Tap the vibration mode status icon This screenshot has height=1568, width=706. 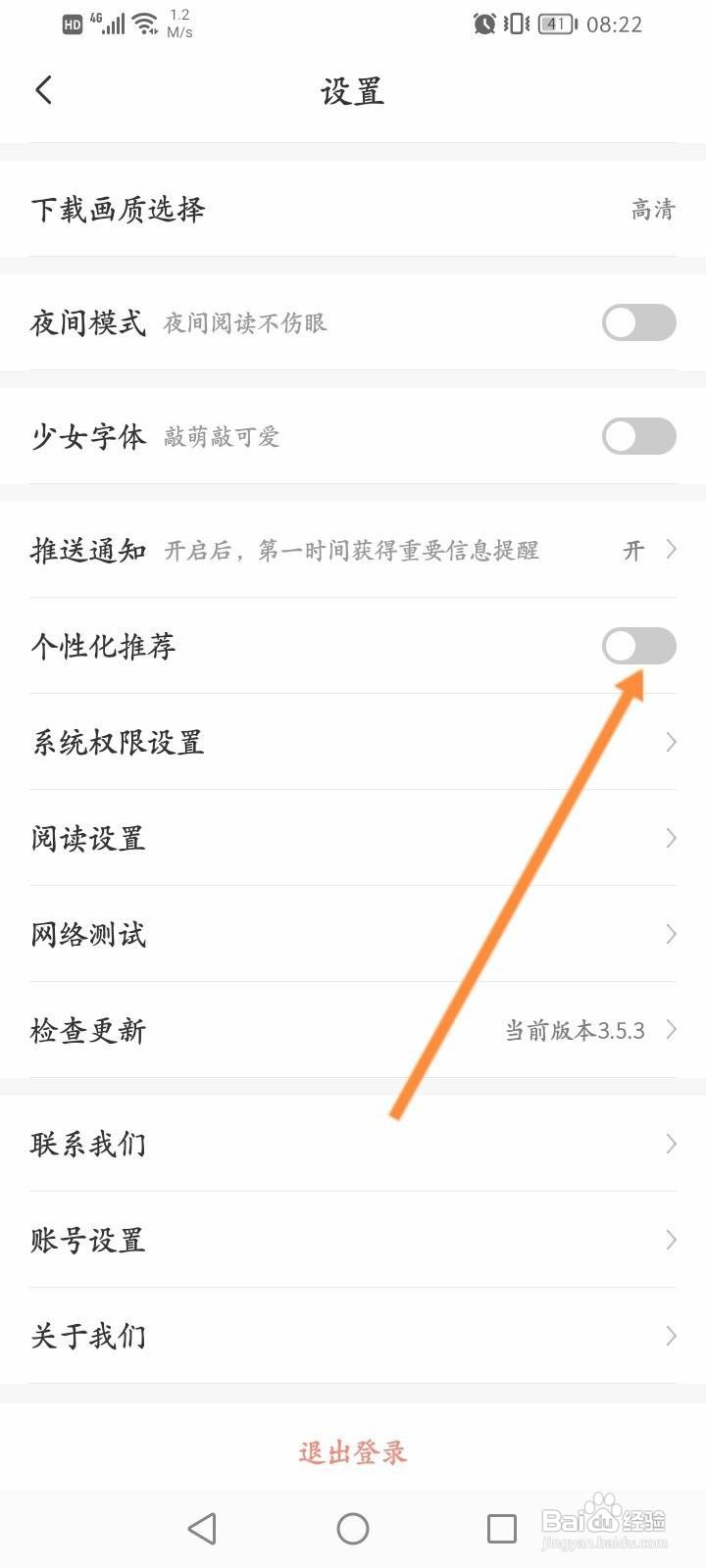[514, 24]
